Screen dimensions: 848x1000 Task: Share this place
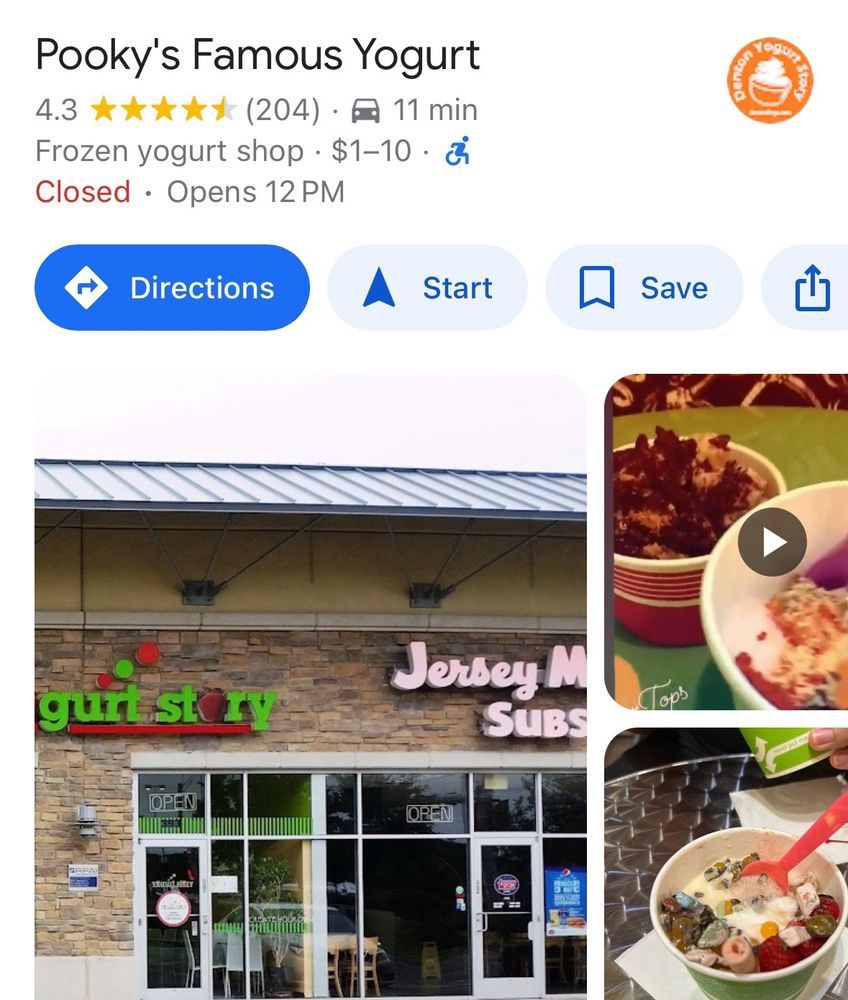811,288
